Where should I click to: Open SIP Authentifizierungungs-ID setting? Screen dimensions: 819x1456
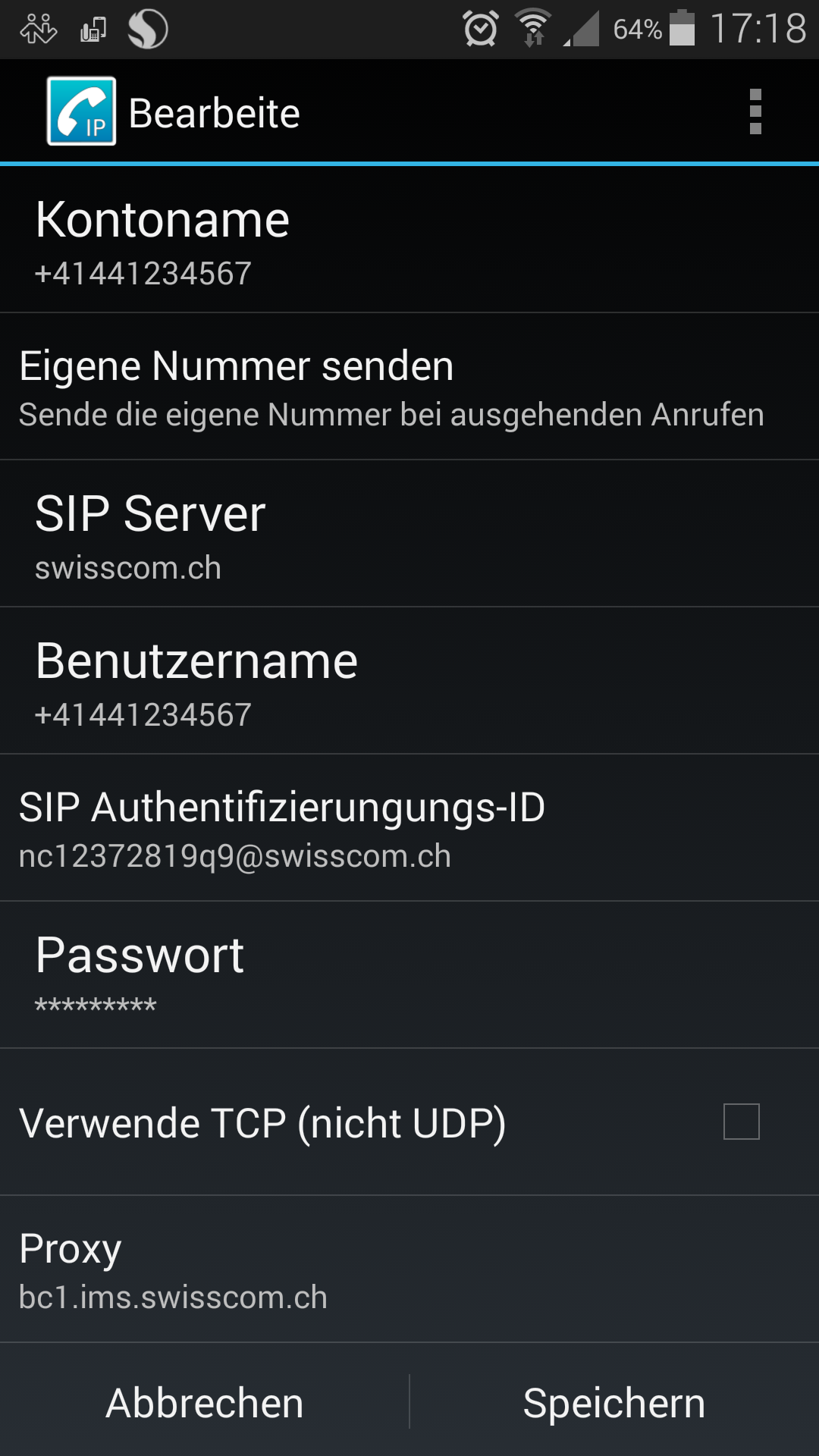coord(409,828)
